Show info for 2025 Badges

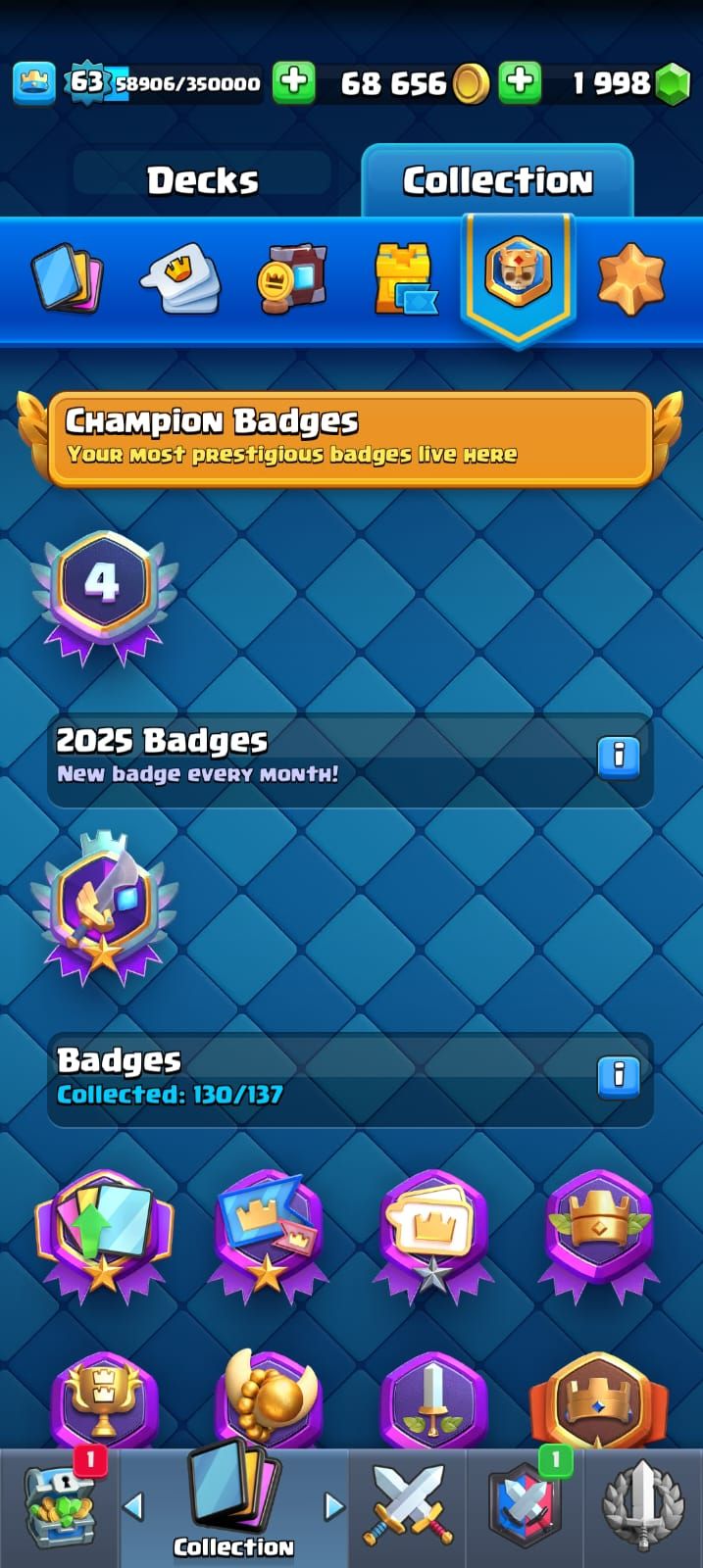click(x=619, y=757)
